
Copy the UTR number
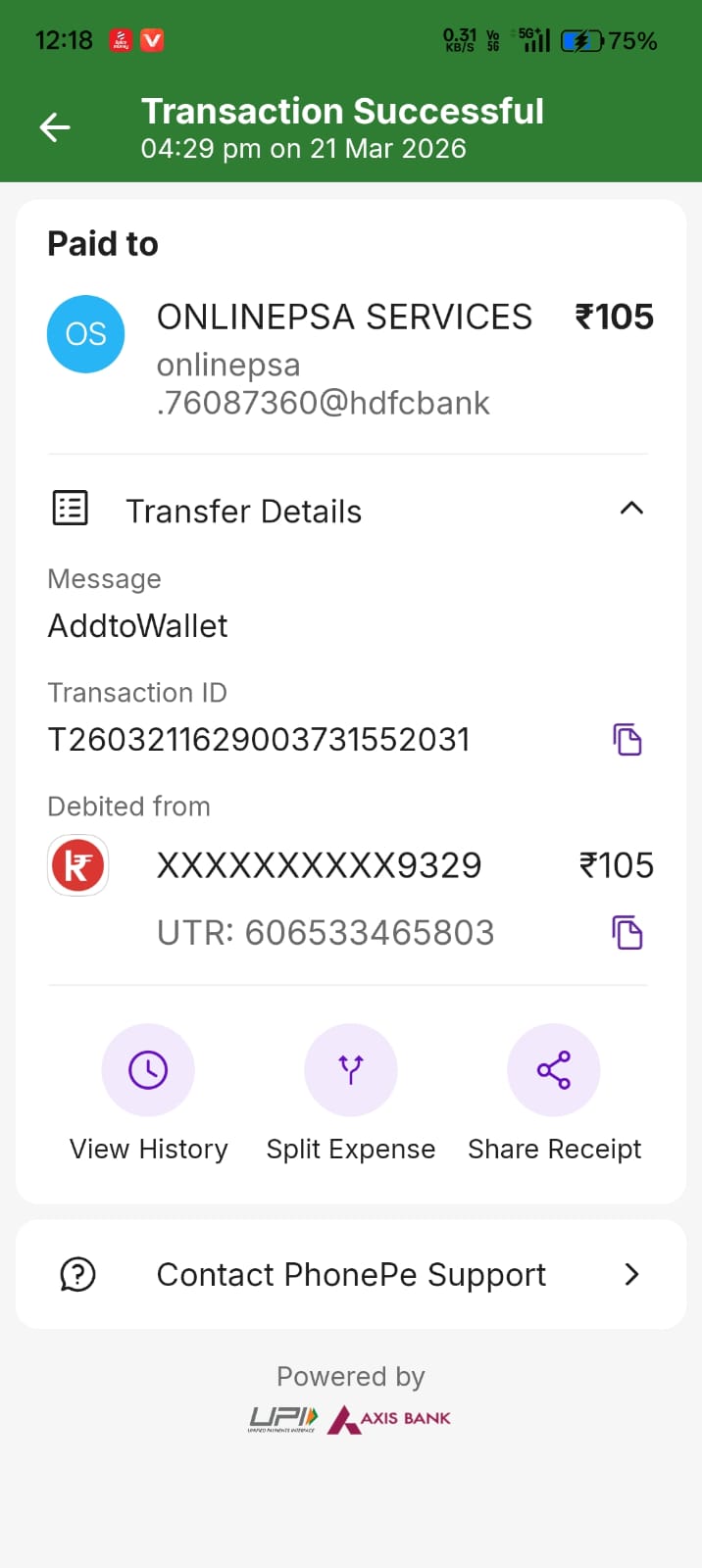click(x=627, y=933)
